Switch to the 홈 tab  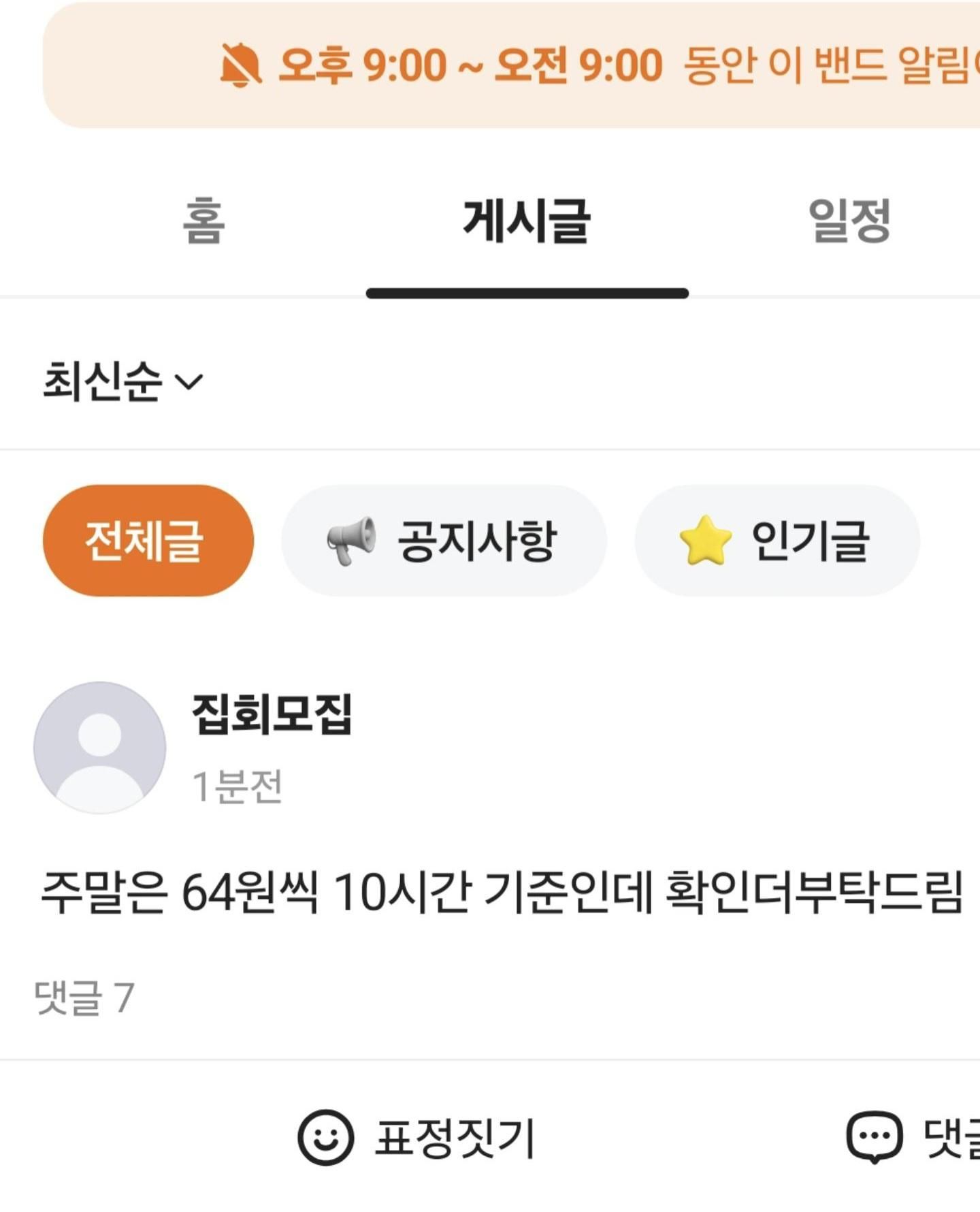click(x=203, y=221)
